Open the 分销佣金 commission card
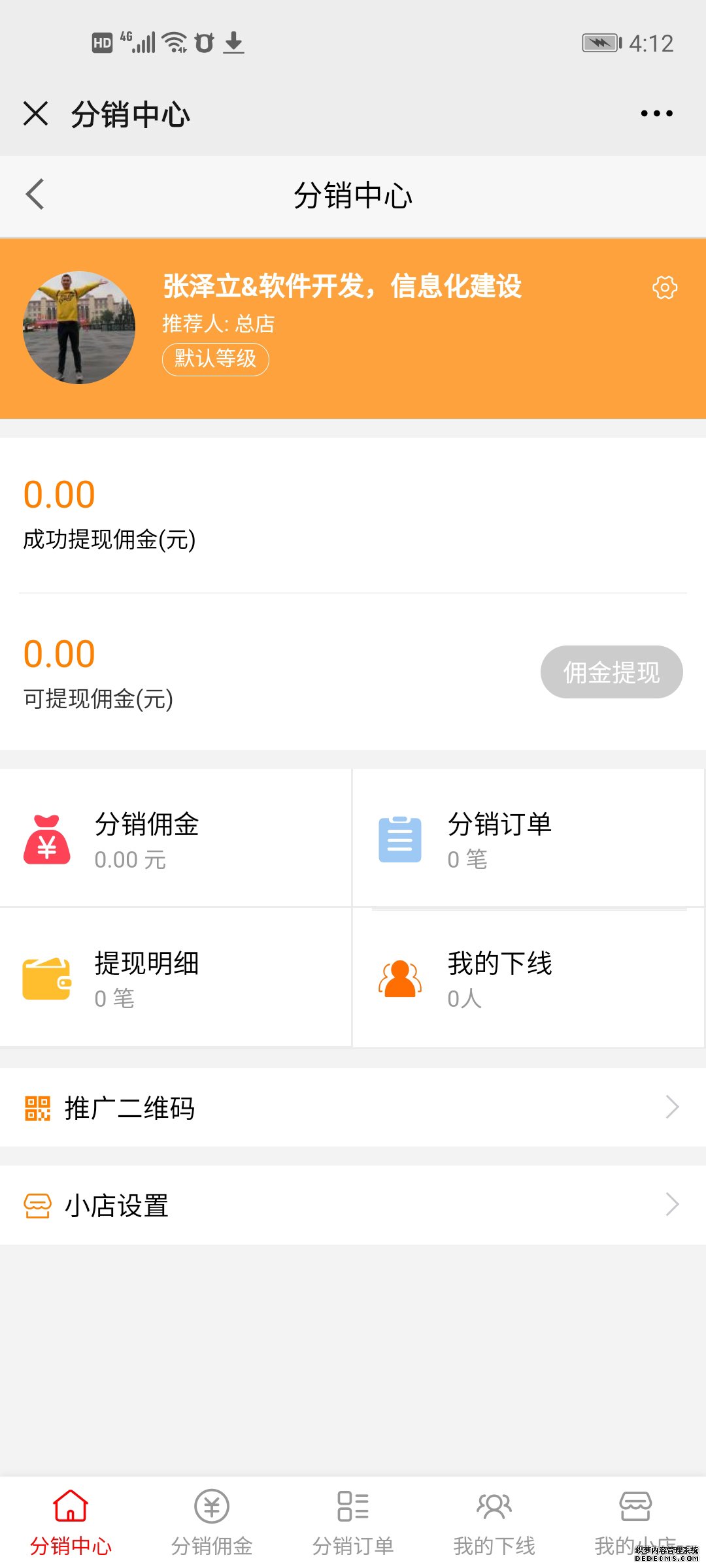This screenshot has width=706, height=1568. click(x=175, y=838)
